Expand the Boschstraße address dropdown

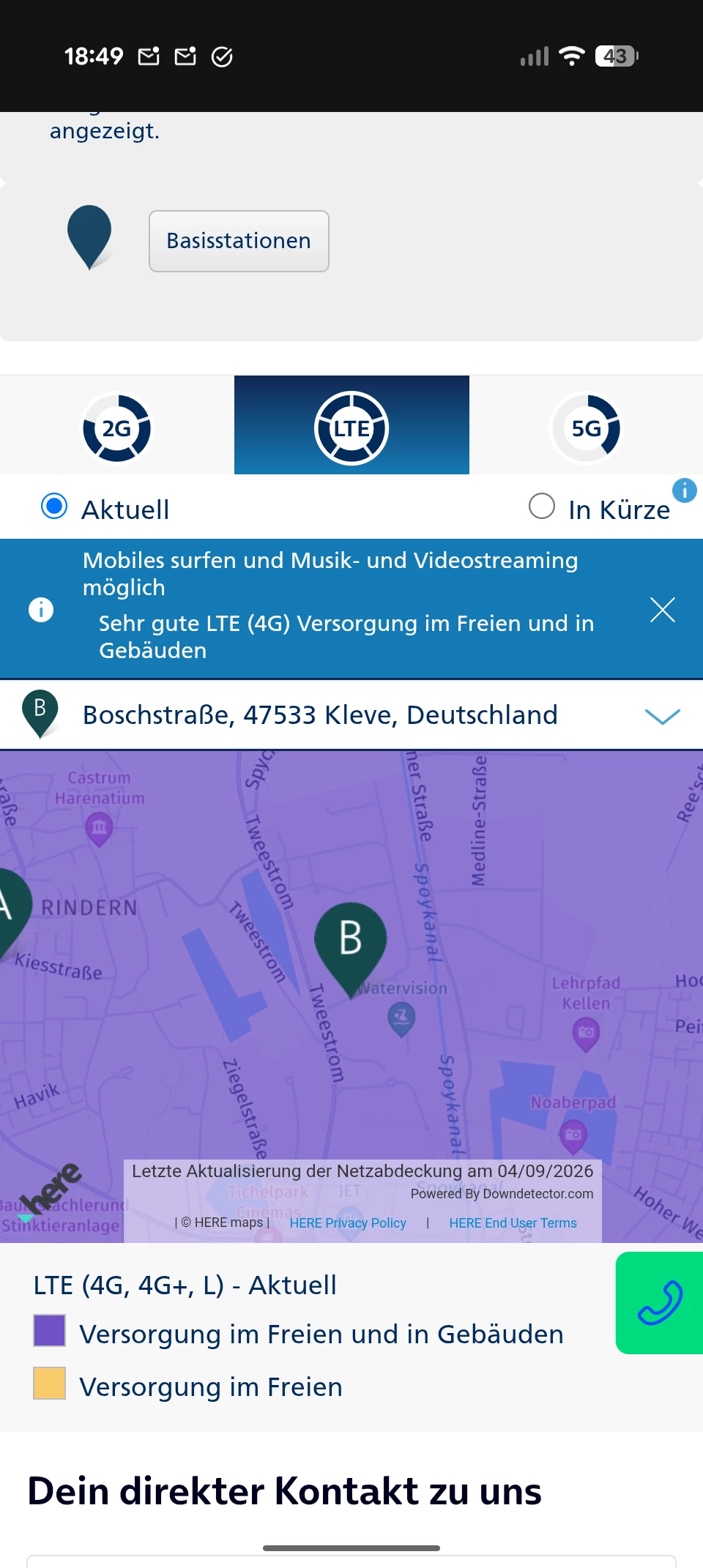663,715
